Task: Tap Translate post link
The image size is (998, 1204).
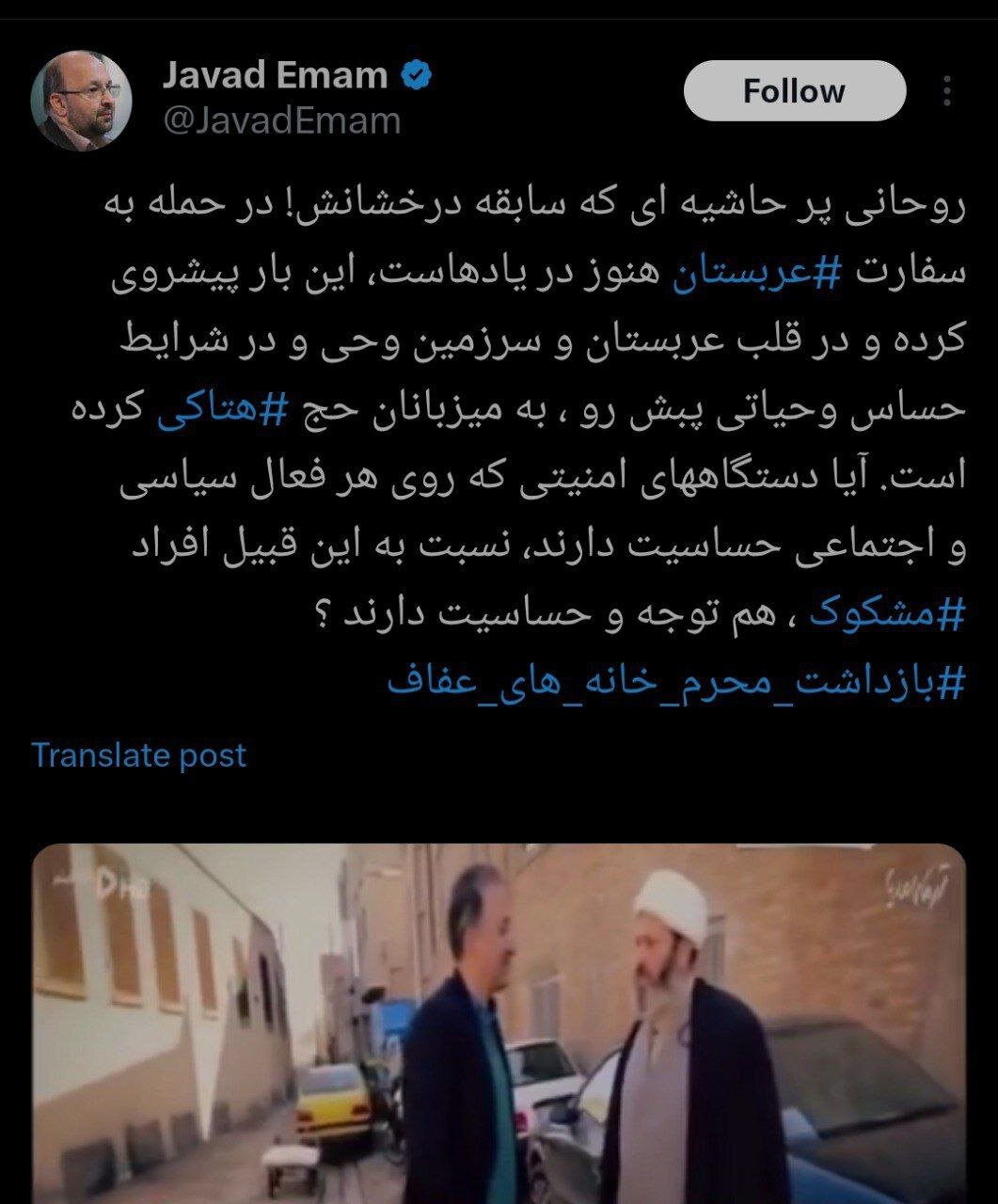Action: pyautogui.click(x=138, y=755)
